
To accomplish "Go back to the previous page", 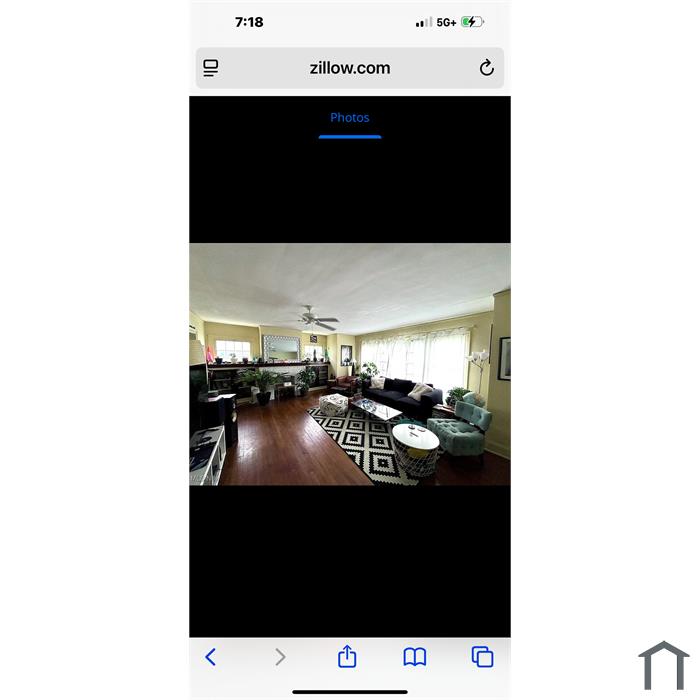I will point(211,657).
